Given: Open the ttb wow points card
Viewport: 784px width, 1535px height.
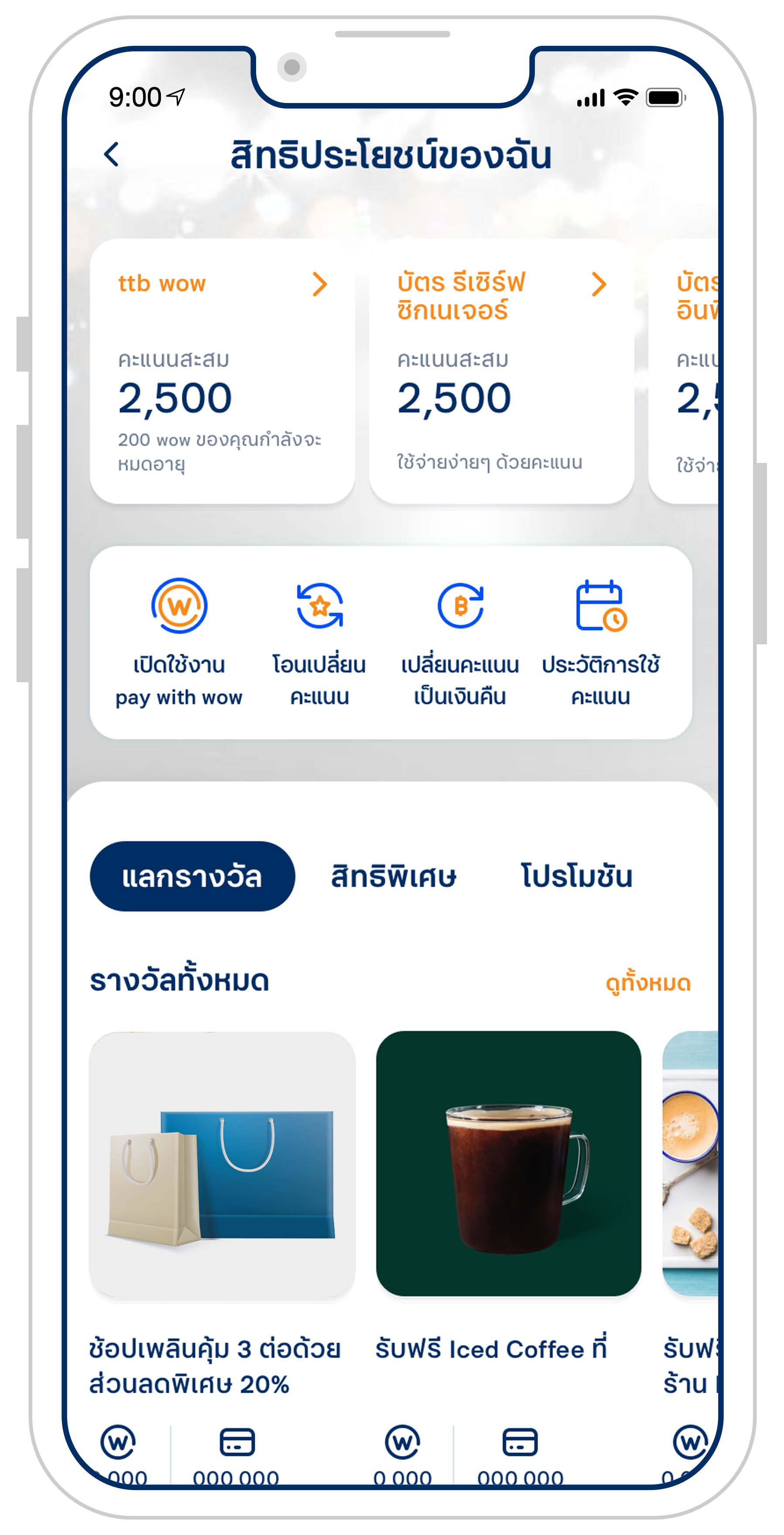Looking at the screenshot, I should point(222,371).
